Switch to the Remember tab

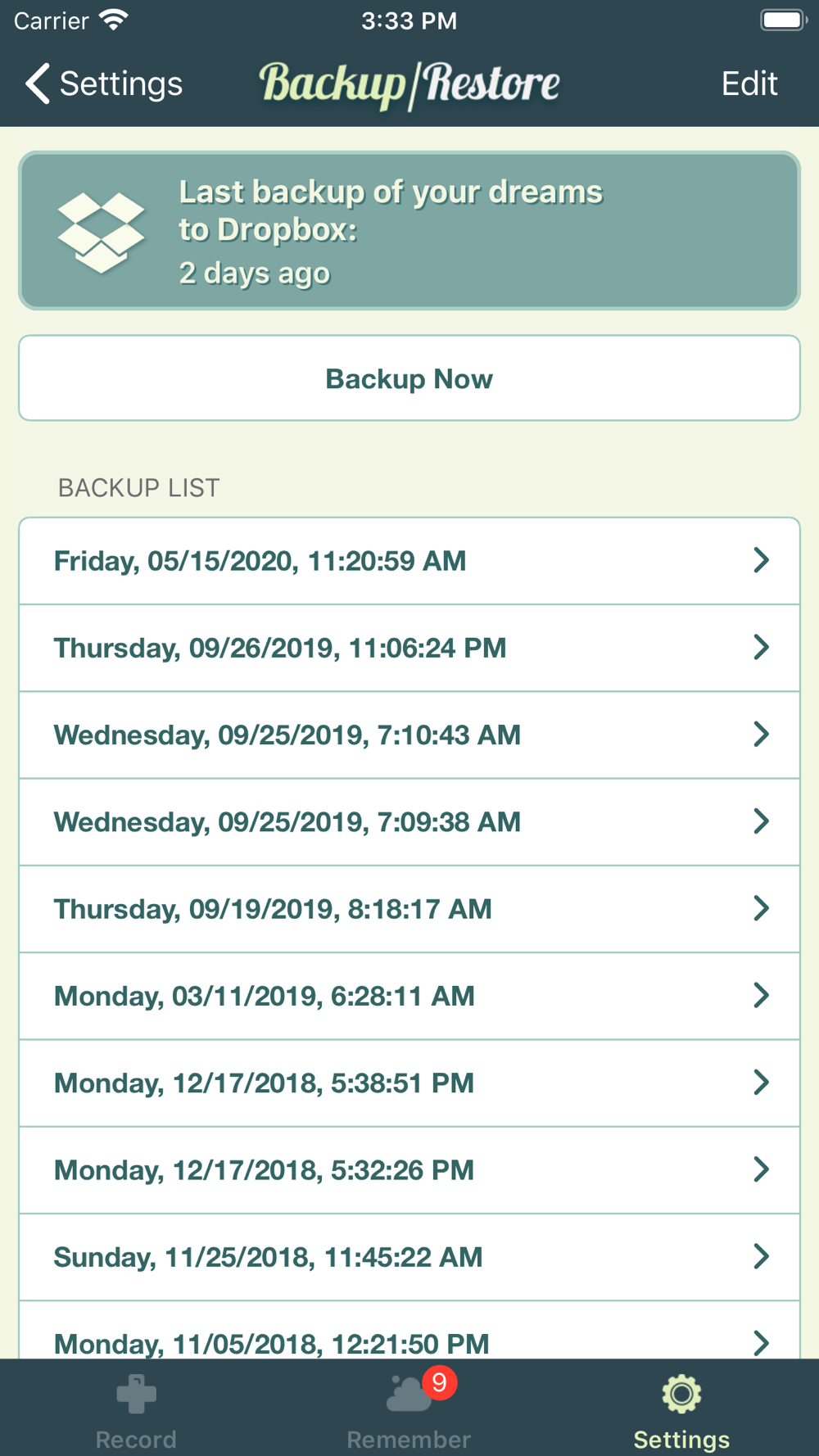point(409,1410)
